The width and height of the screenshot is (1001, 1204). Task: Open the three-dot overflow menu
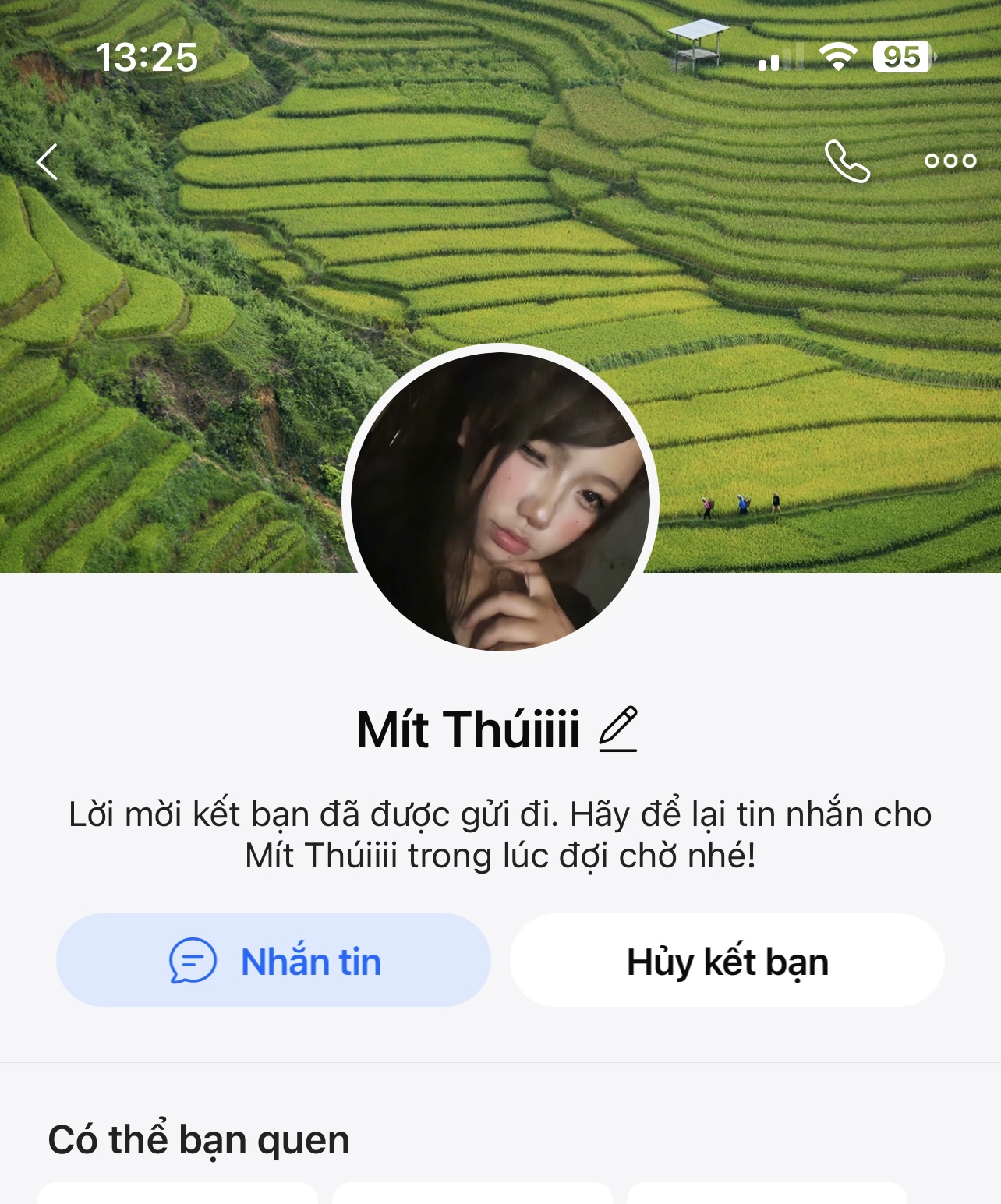pos(950,161)
